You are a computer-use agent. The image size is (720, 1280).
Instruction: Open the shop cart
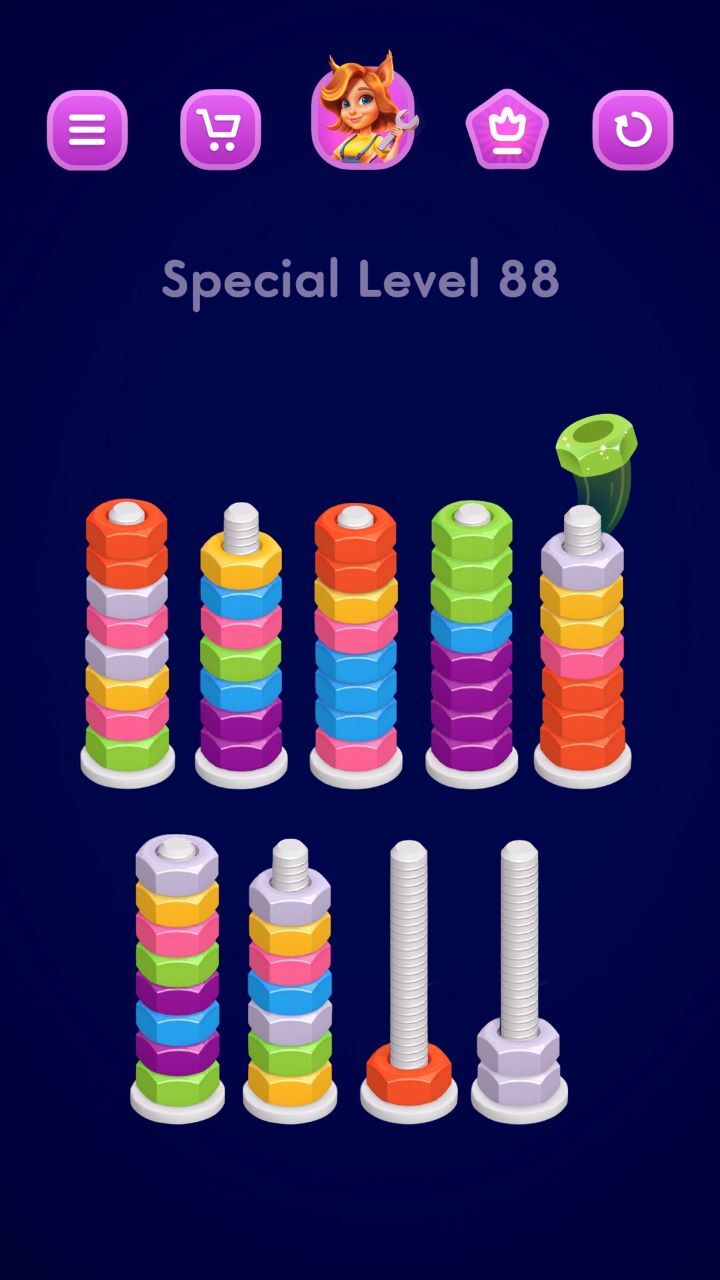[x=220, y=130]
